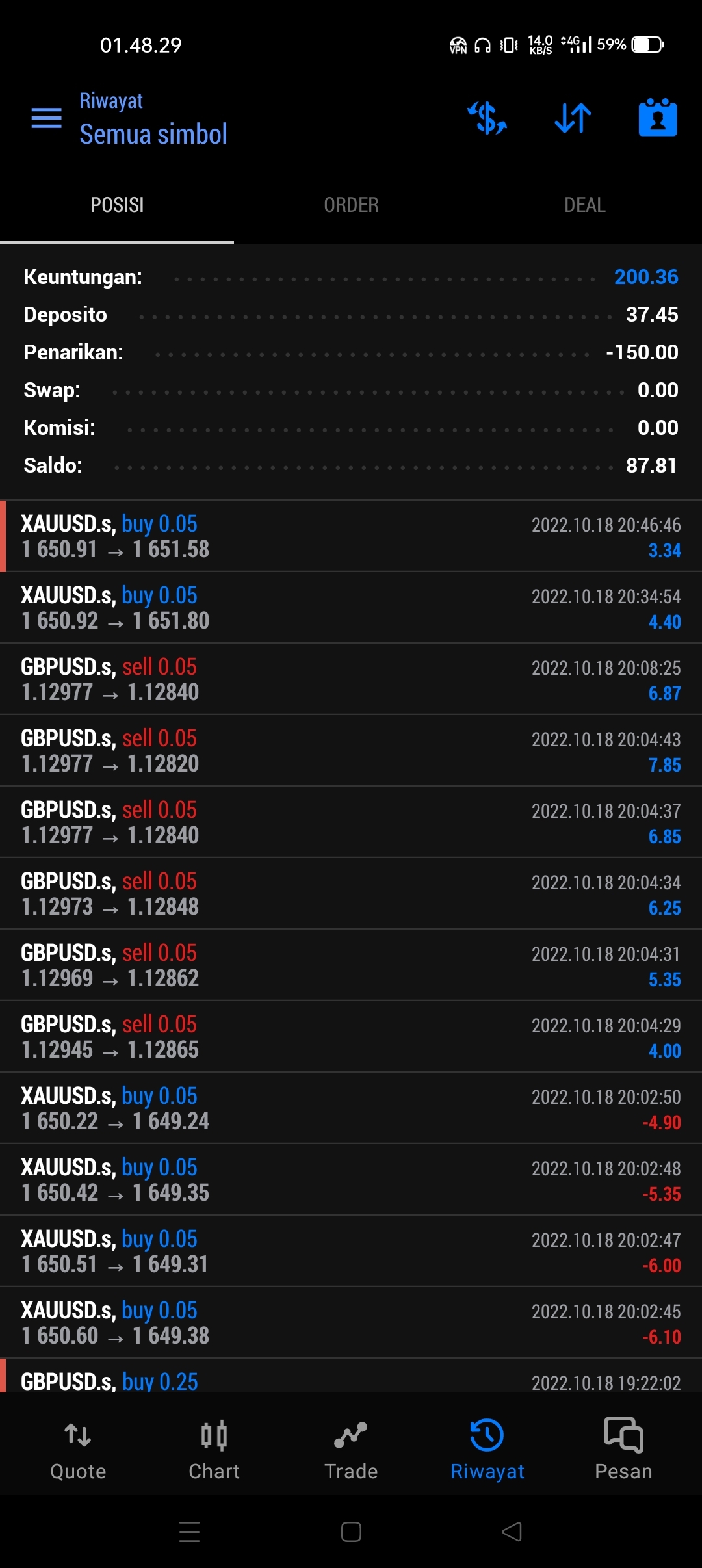The height and width of the screenshot is (1568, 702).
Task: Open XAUUSD.s buy position with profit 4.40
Action: pos(351,608)
